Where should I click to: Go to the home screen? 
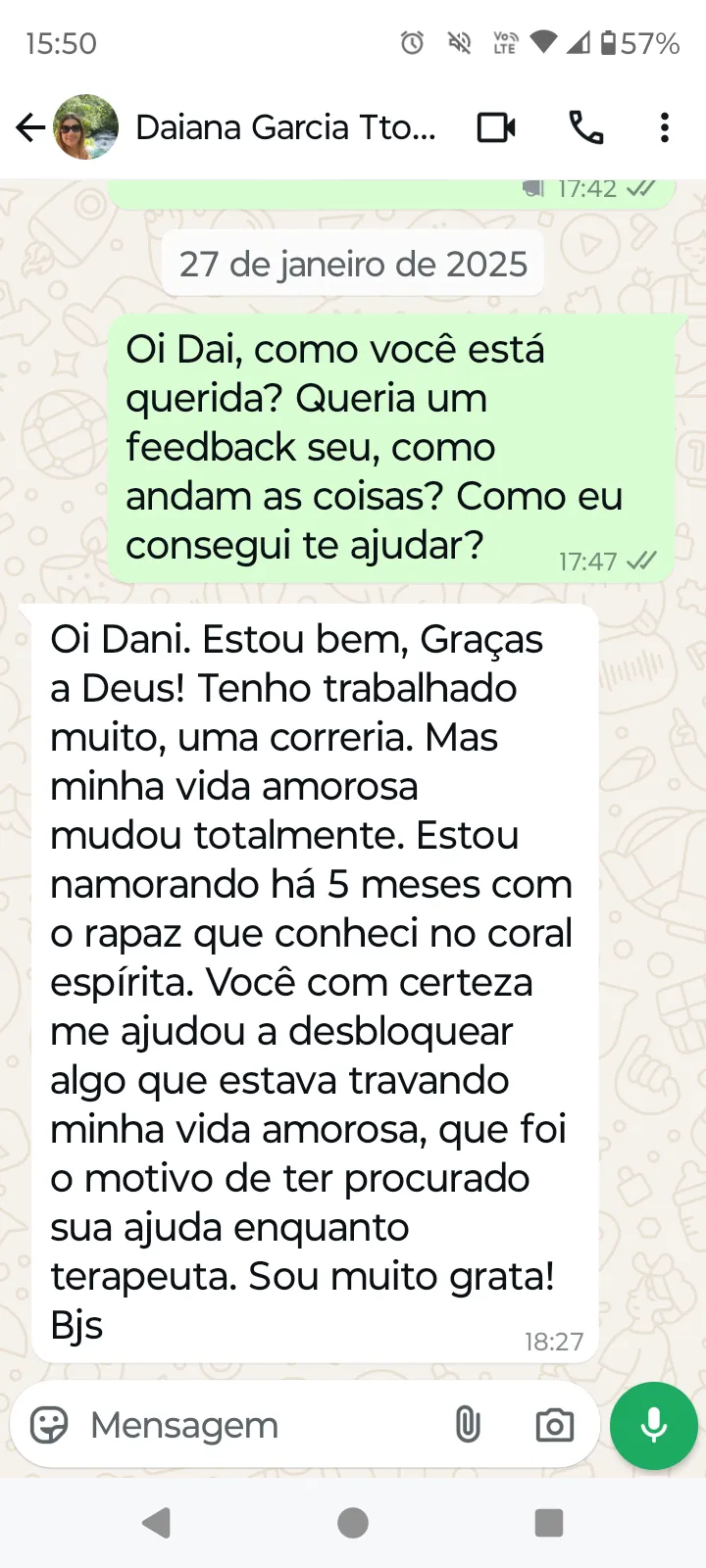pos(353,1523)
